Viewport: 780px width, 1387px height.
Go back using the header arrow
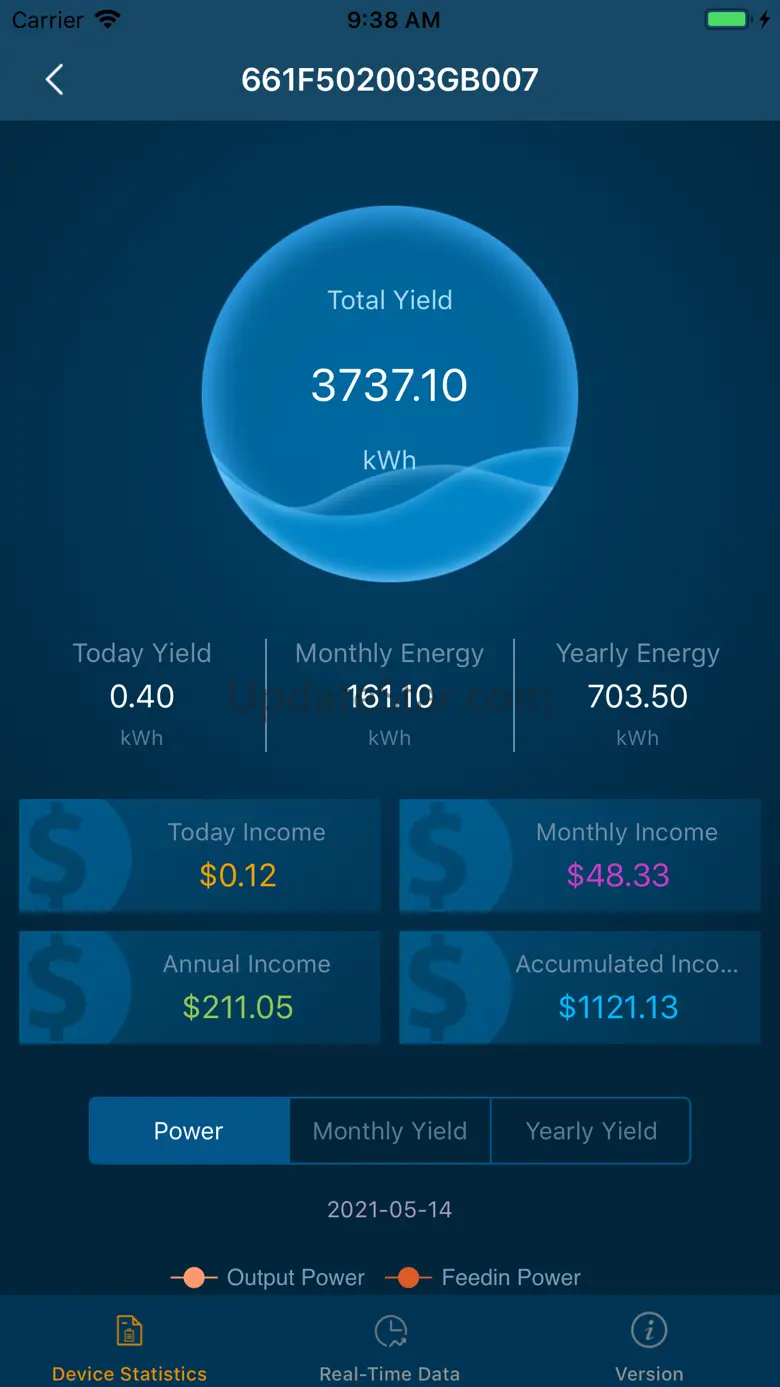pyautogui.click(x=55, y=80)
